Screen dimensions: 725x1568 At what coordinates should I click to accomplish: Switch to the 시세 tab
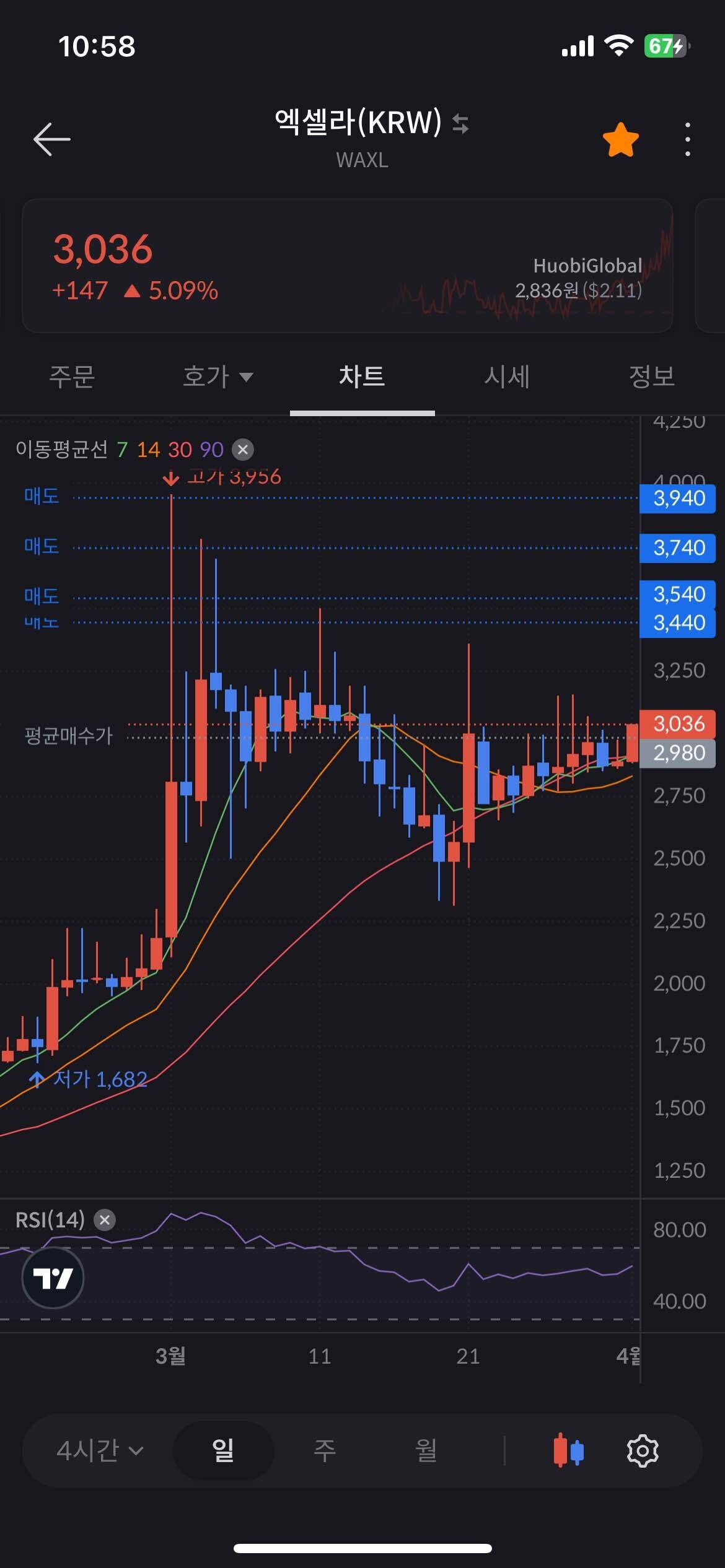(x=507, y=377)
